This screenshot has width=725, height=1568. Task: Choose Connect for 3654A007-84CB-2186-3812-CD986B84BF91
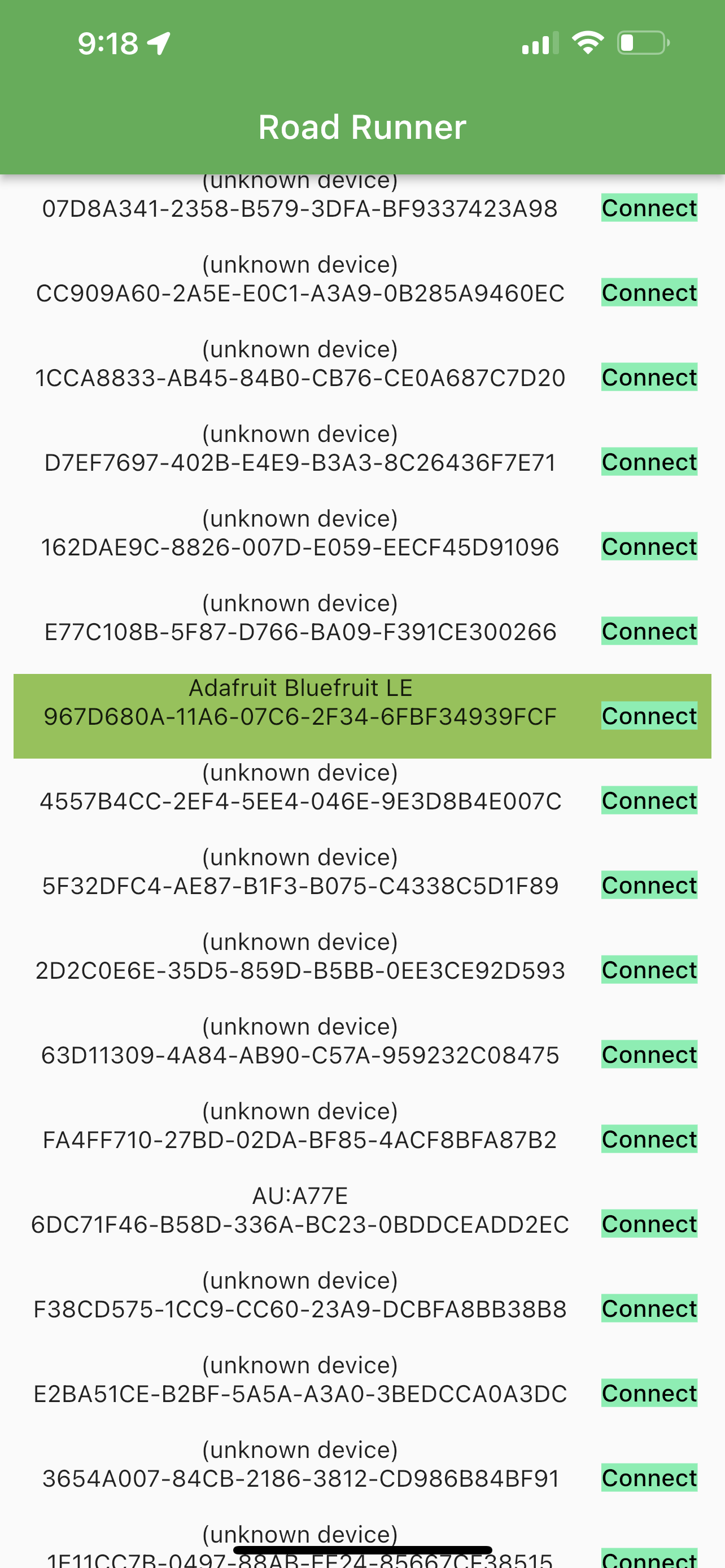(x=649, y=1477)
